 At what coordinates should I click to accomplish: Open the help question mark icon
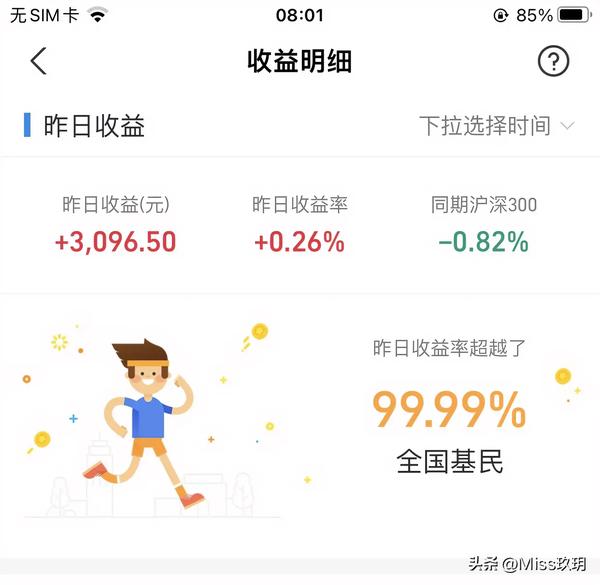point(553,62)
